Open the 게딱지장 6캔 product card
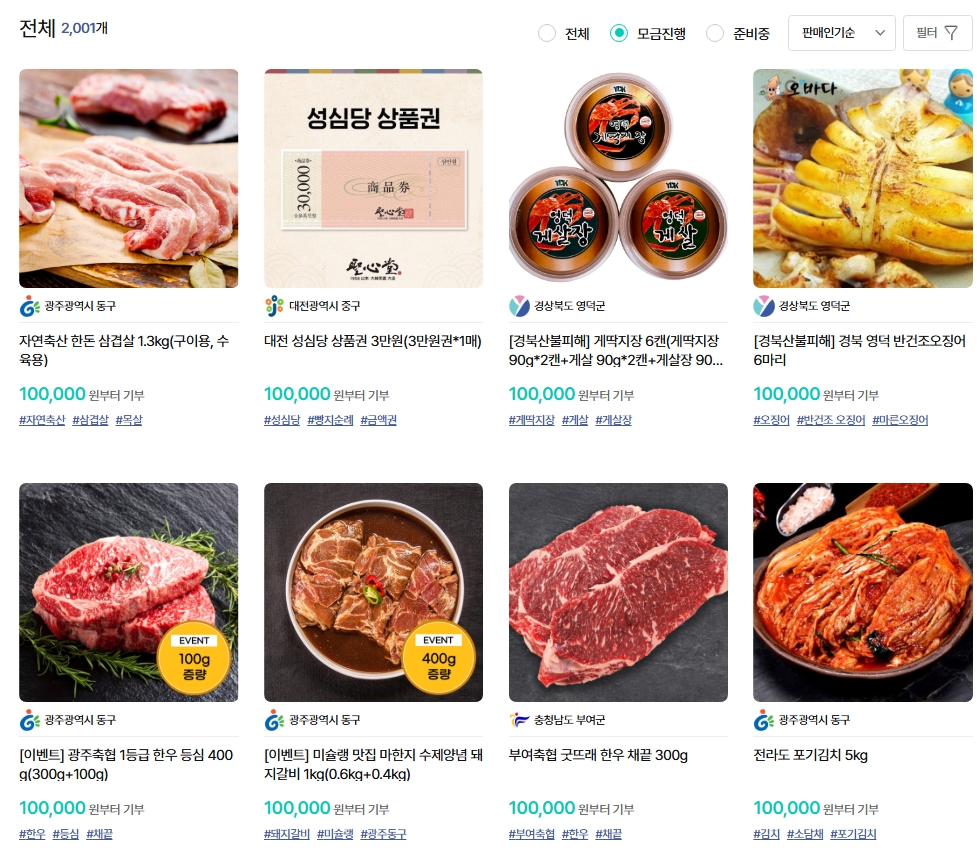The width and height of the screenshot is (977, 857). [617, 178]
